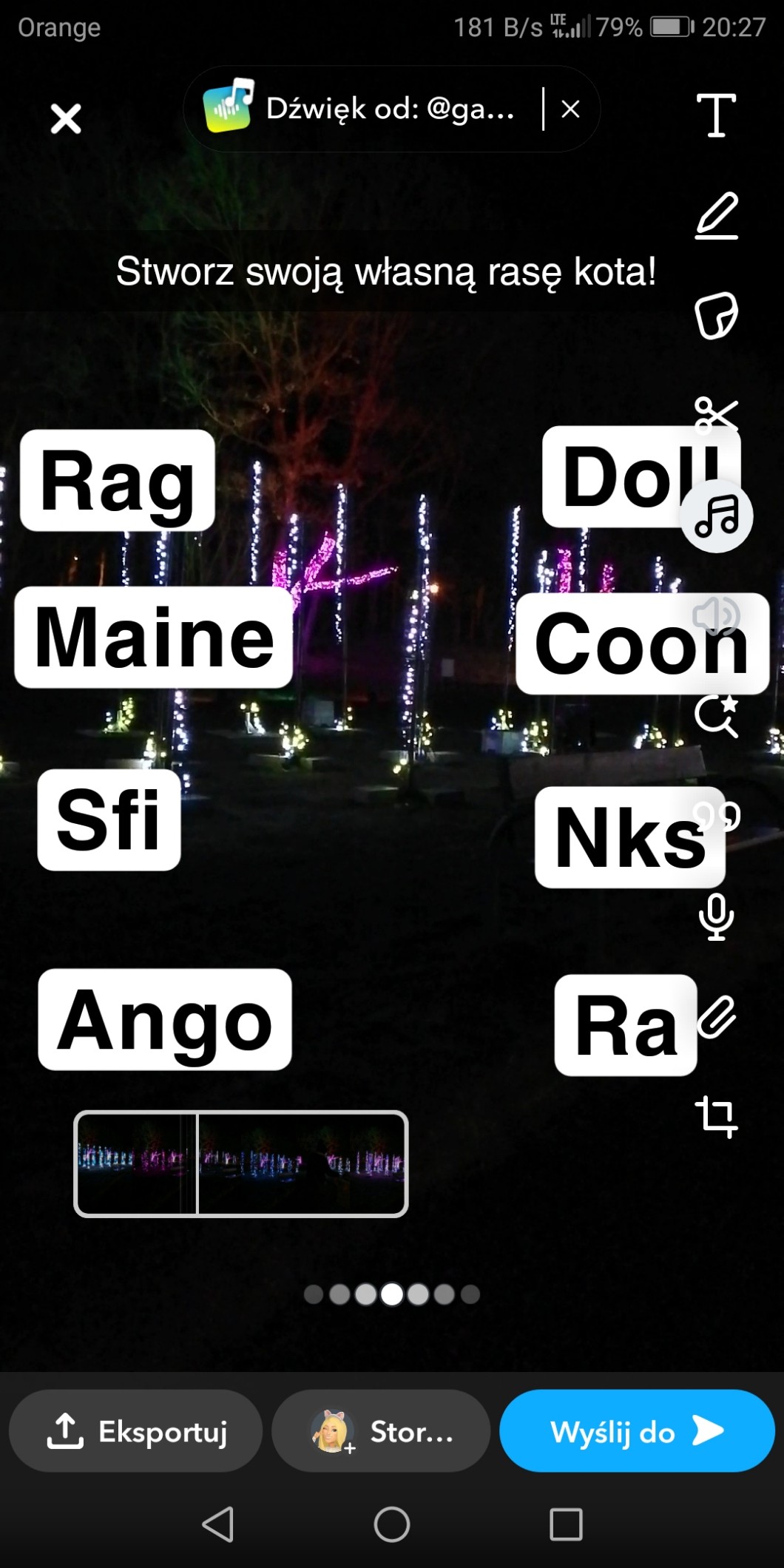Go back with the system back button
784x1568 pixels.
pos(217,1524)
